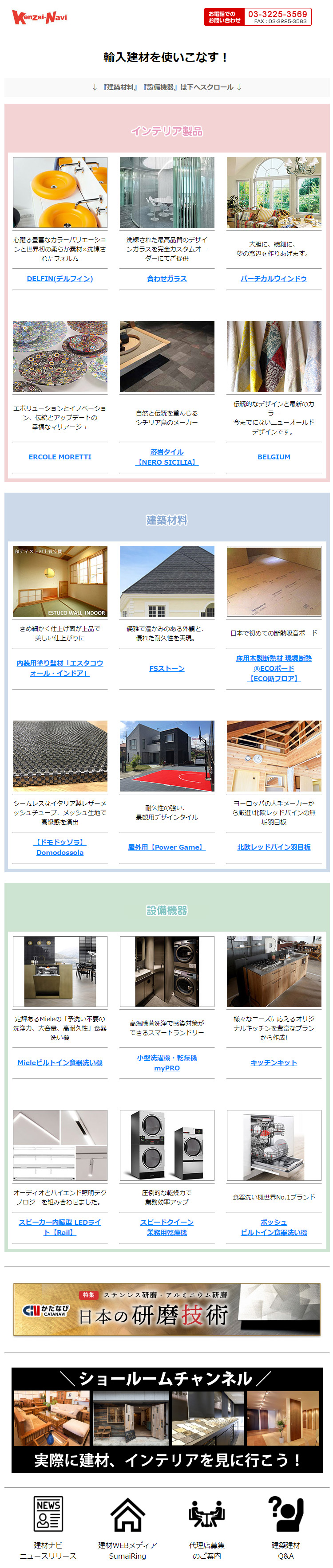Screen dimensions: 333x1568
Task: Open the DELFIN(デルフィン) link
Action: [x=60, y=279]
